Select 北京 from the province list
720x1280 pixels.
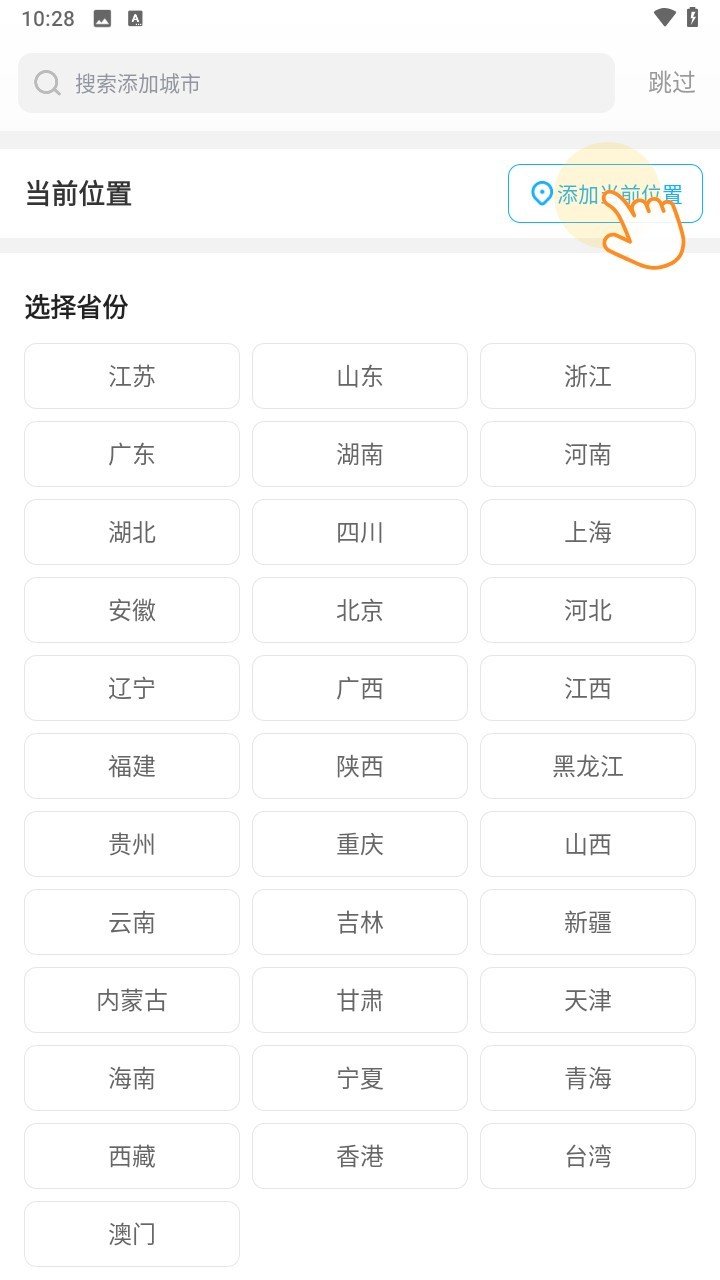click(x=359, y=610)
